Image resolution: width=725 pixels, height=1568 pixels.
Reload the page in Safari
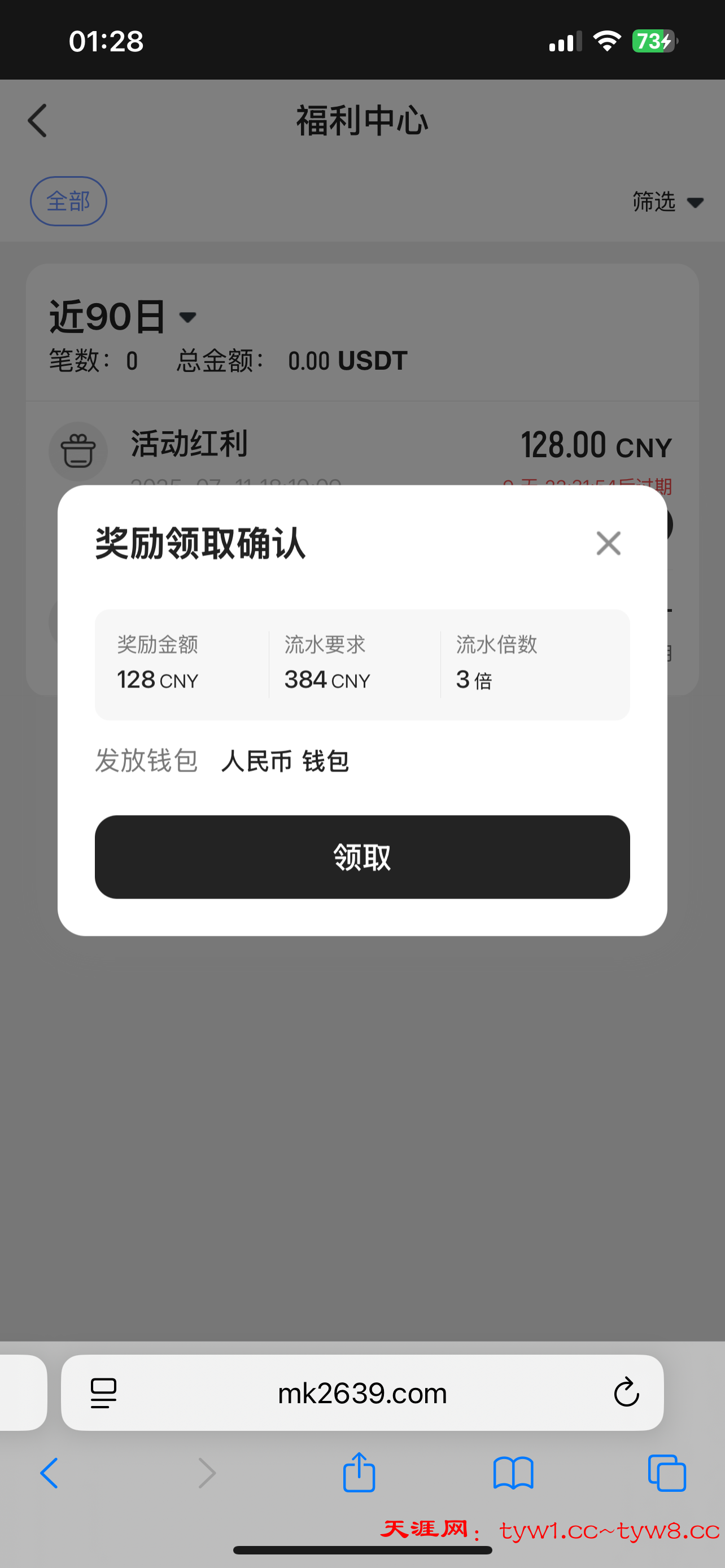626,1392
